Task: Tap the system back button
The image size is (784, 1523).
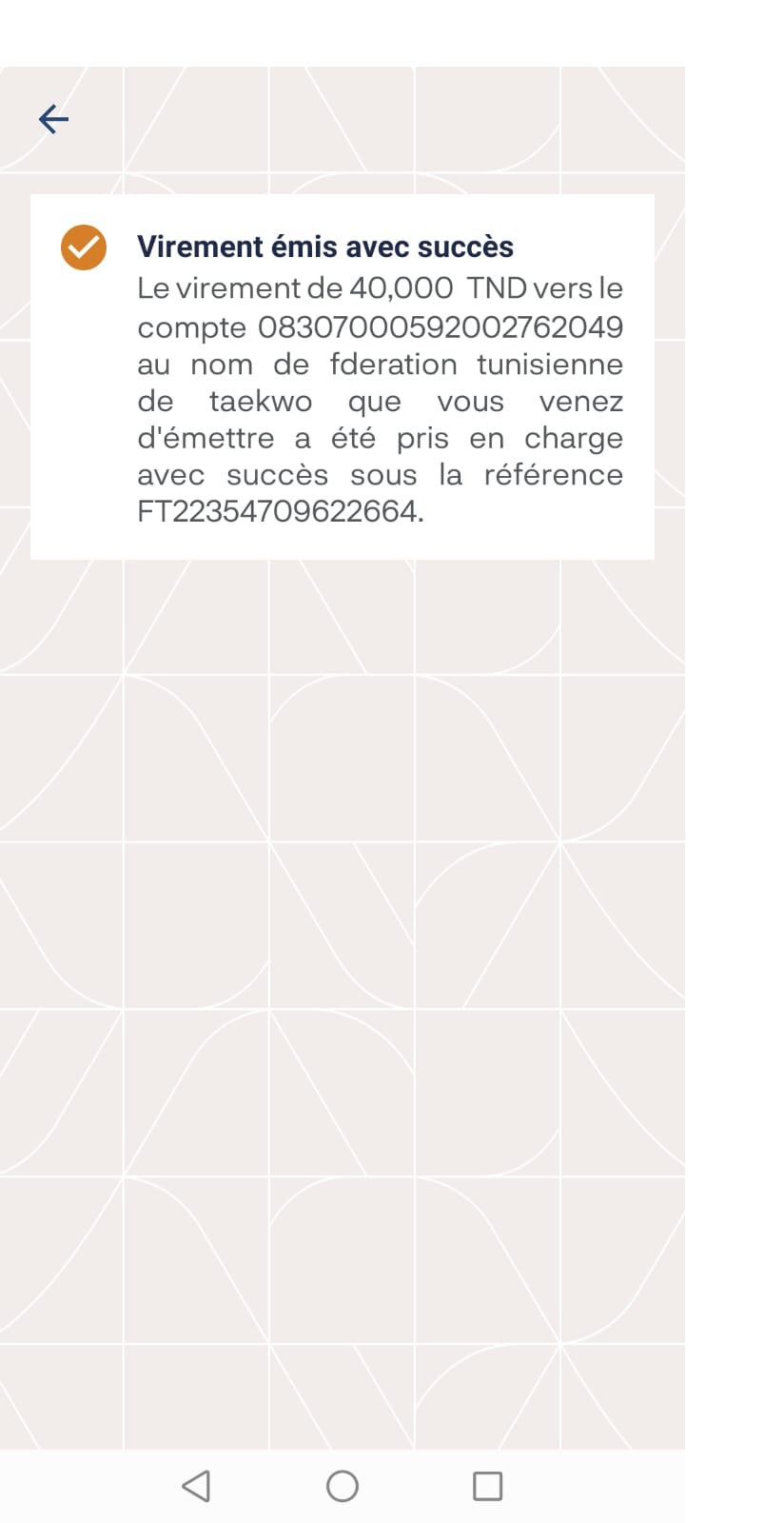Action: 196,1486
